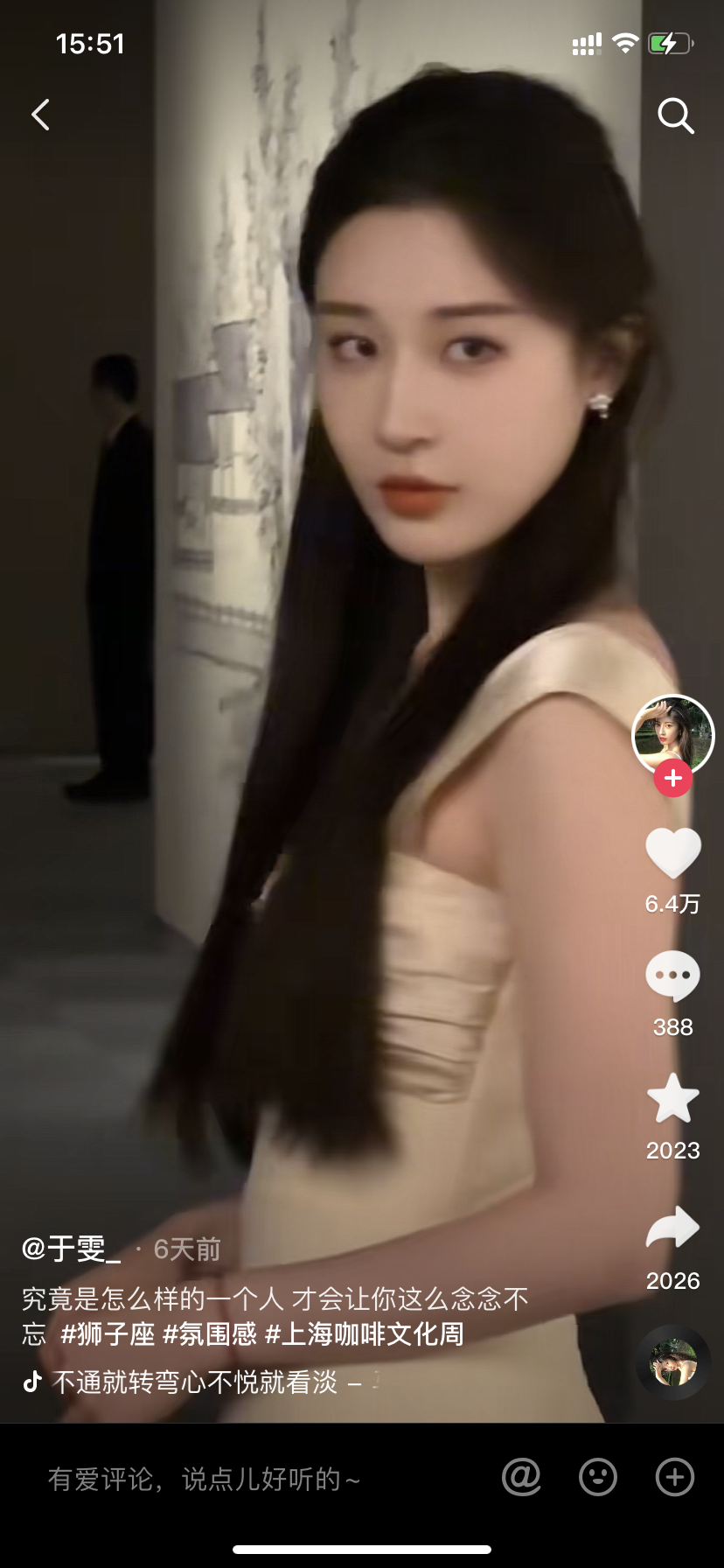Screen dimensions: 724x1568
Task: Open the #氛围感 hashtag
Action: 210,1334
